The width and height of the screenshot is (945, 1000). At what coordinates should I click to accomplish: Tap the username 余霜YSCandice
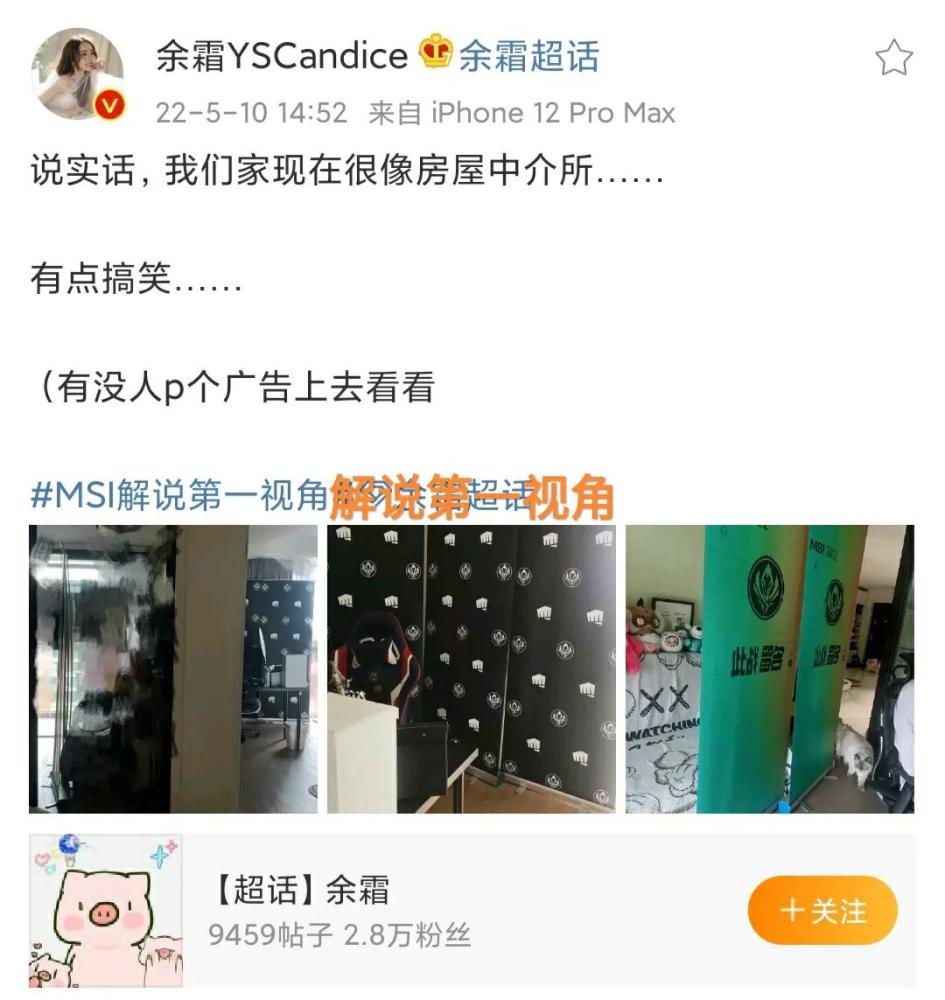tap(281, 56)
